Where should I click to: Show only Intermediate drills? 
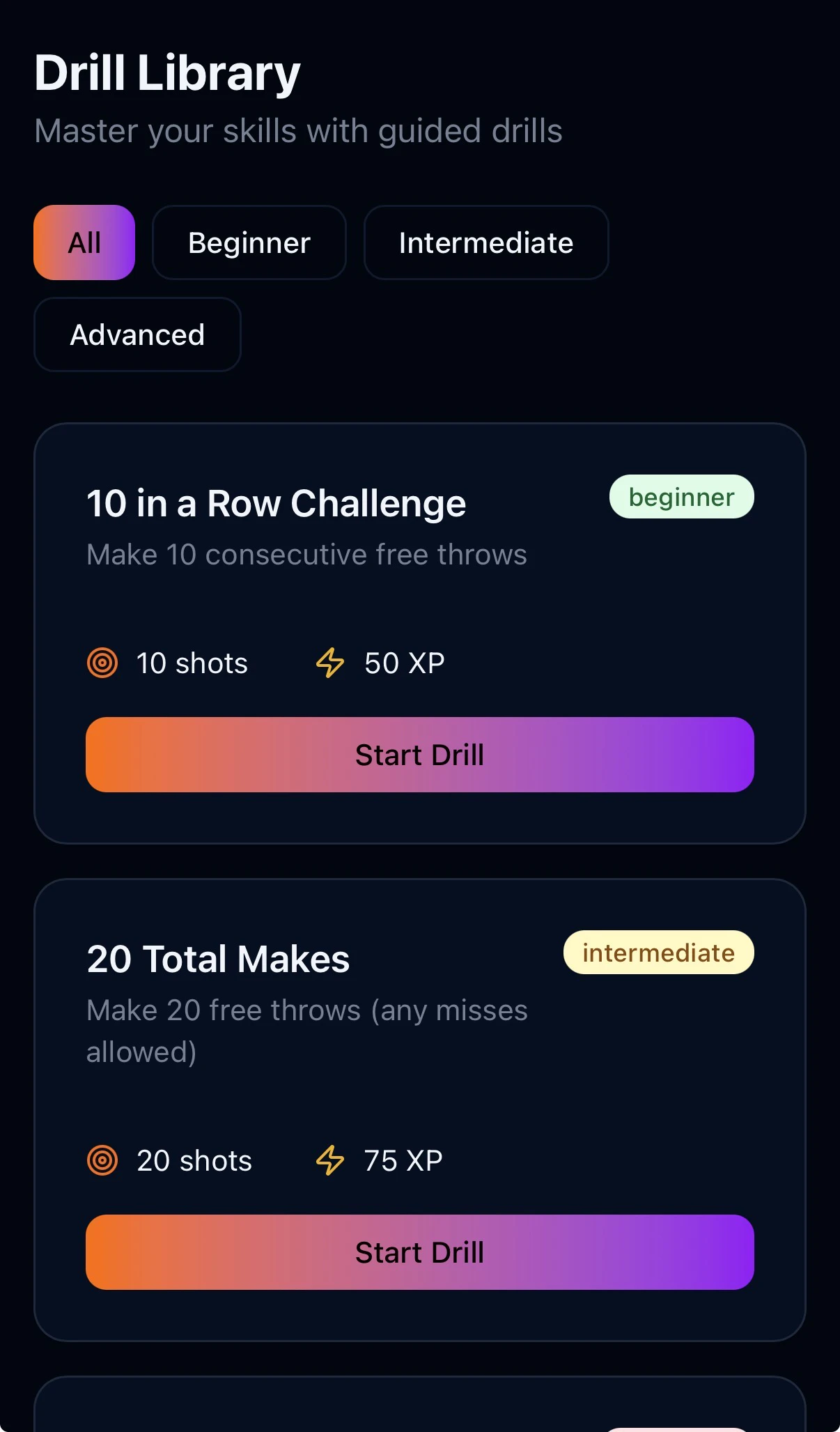point(486,242)
